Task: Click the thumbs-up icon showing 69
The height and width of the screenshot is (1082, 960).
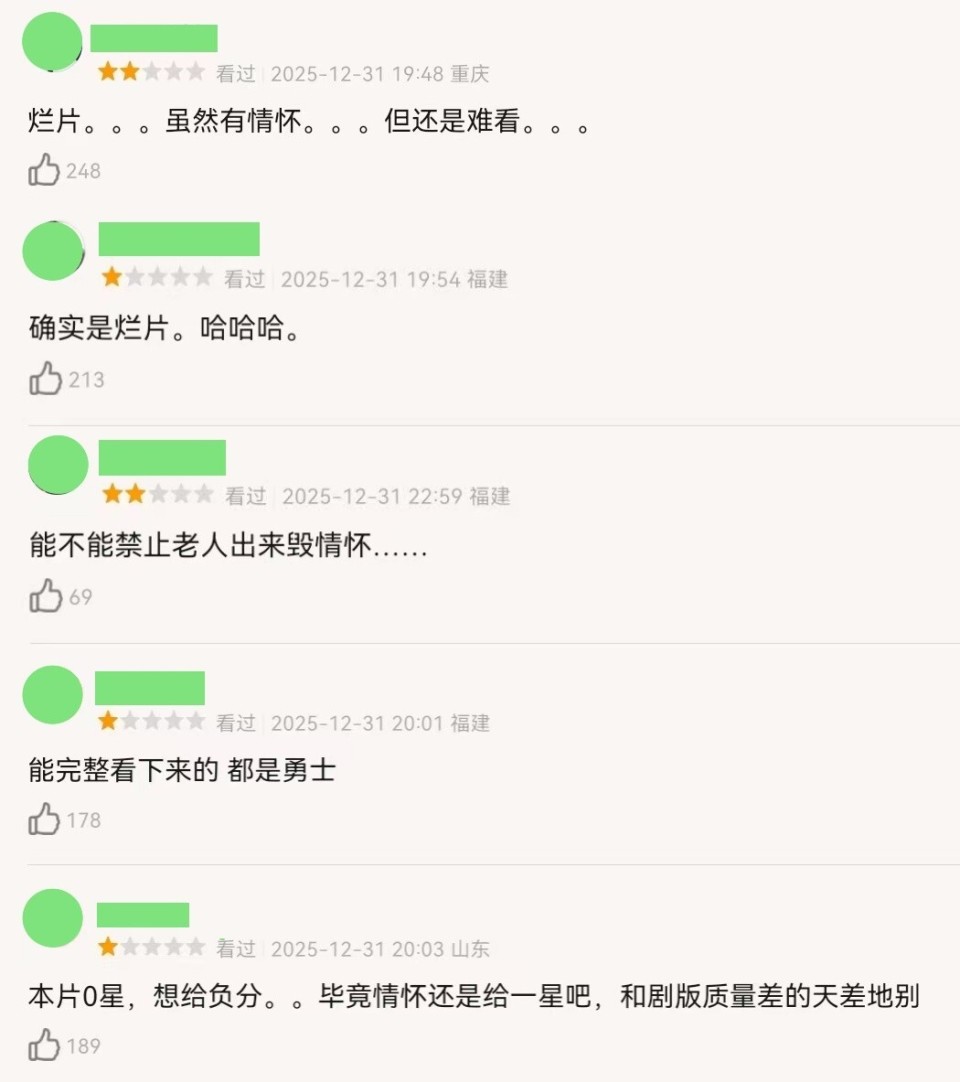Action: click(x=45, y=596)
